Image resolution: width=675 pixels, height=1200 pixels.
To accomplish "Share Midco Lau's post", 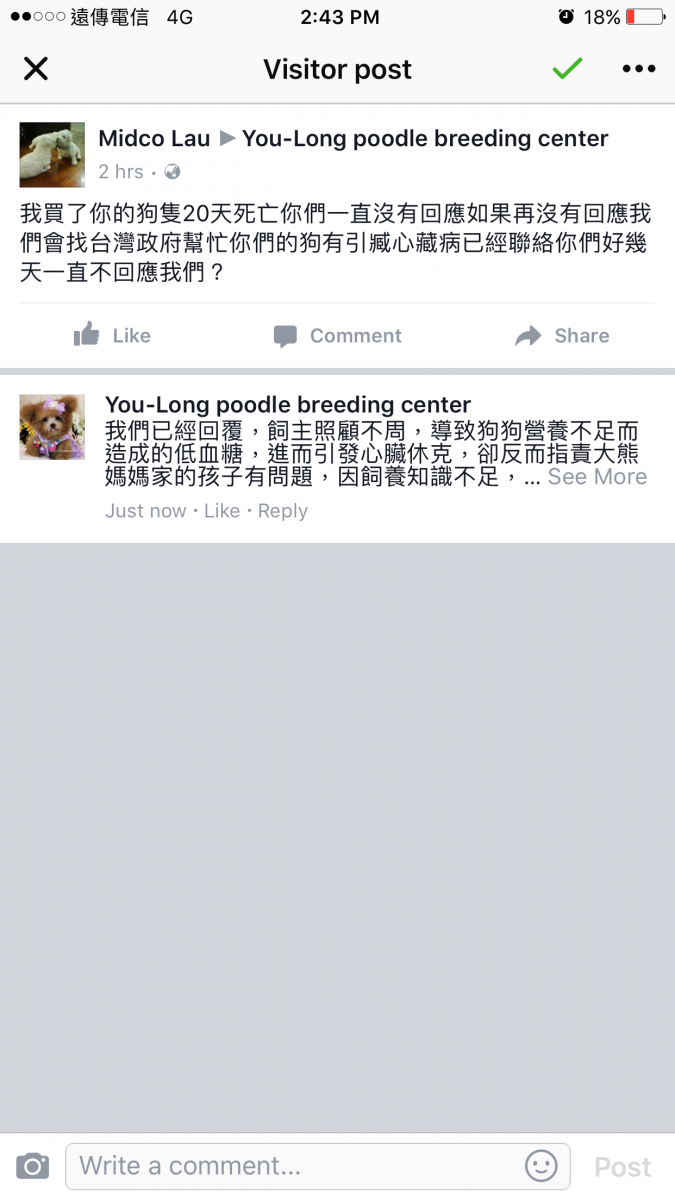I will tap(562, 336).
